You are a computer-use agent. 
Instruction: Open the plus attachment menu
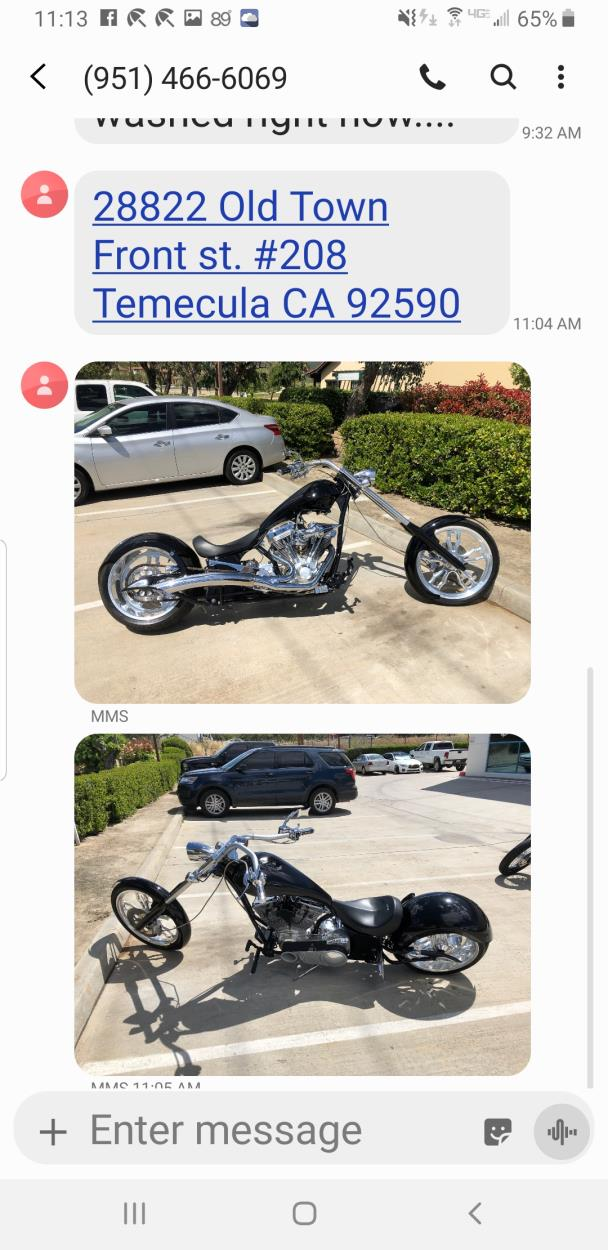[52, 1132]
